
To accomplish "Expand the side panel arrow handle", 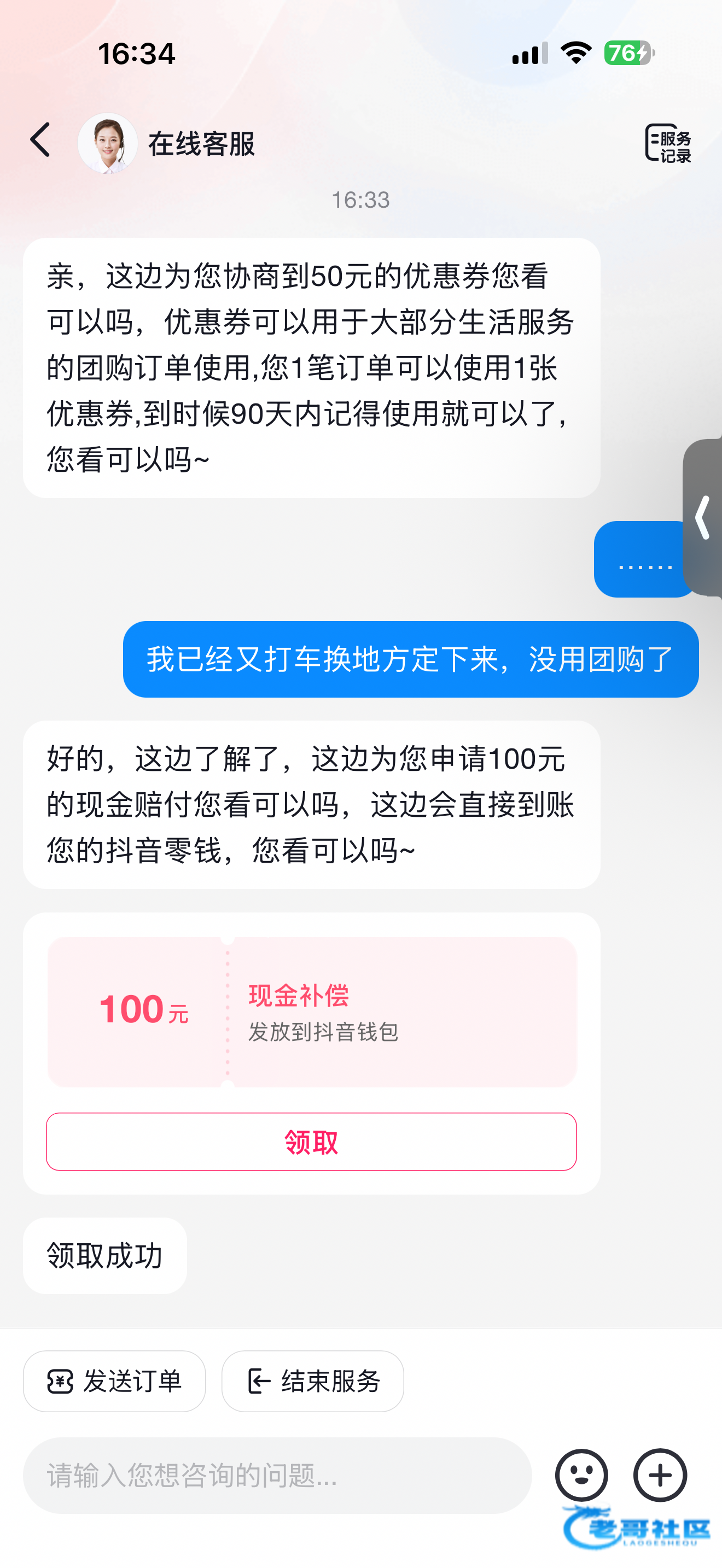I will point(703,517).
